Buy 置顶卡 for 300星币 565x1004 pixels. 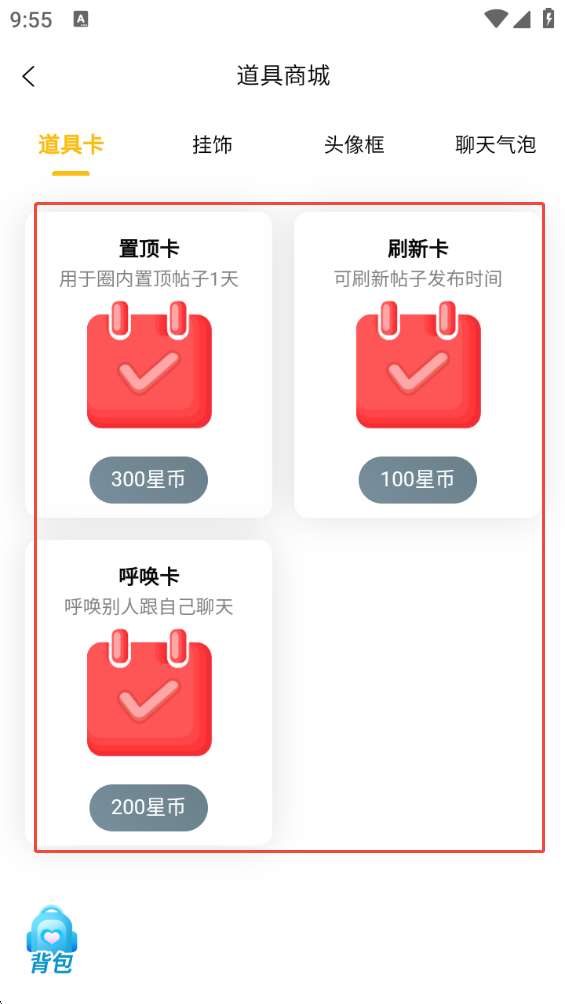[149, 480]
